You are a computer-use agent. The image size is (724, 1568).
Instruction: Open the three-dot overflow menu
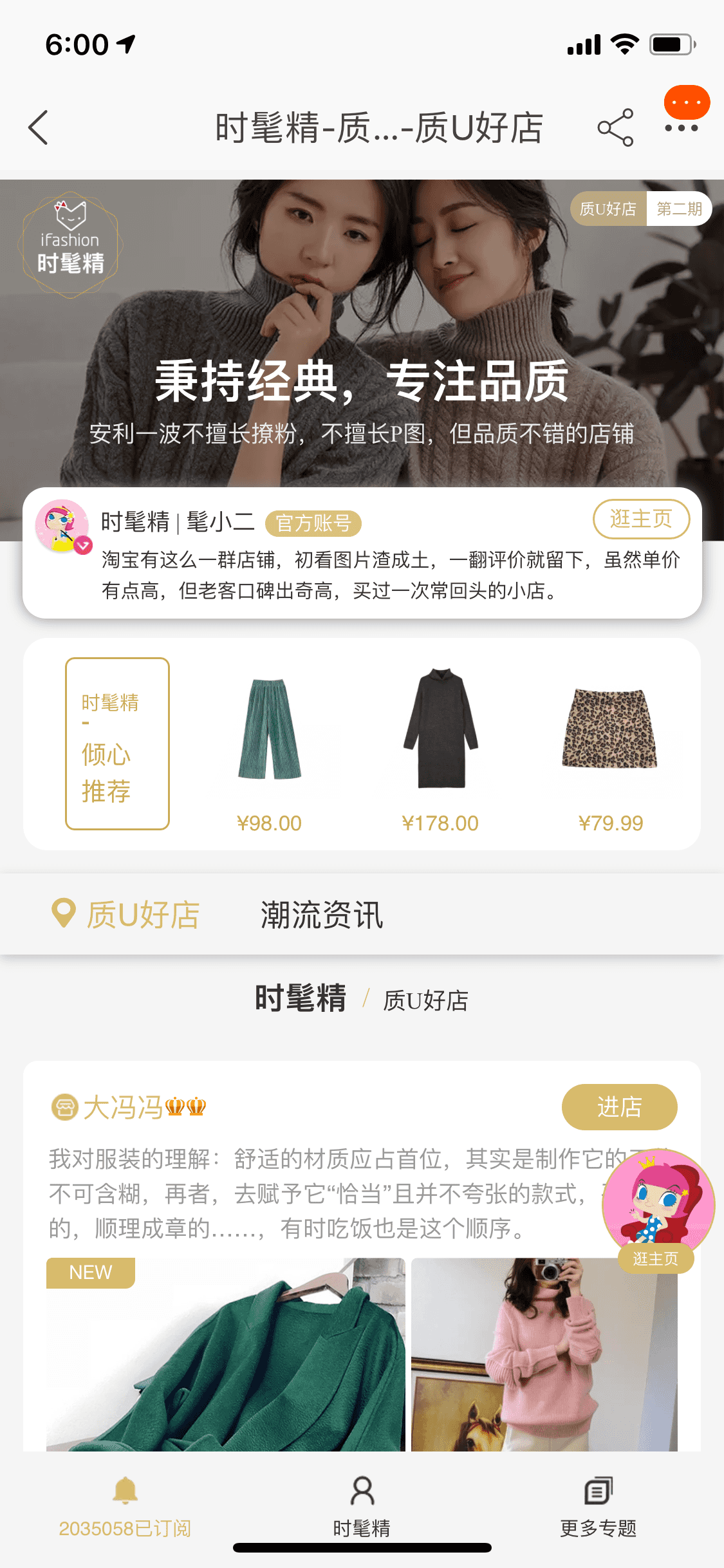(682, 127)
